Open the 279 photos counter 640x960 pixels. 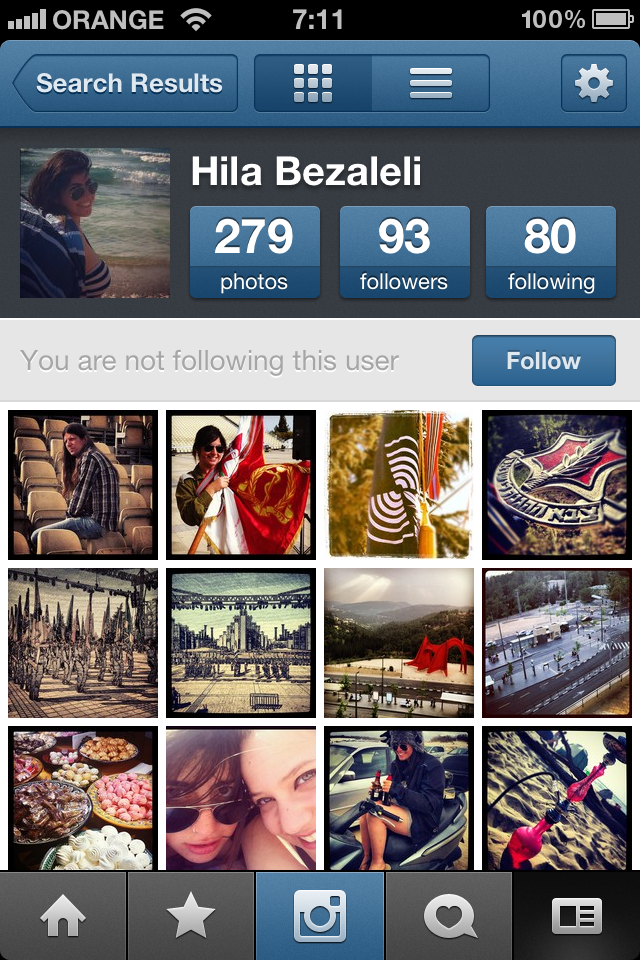(x=254, y=252)
